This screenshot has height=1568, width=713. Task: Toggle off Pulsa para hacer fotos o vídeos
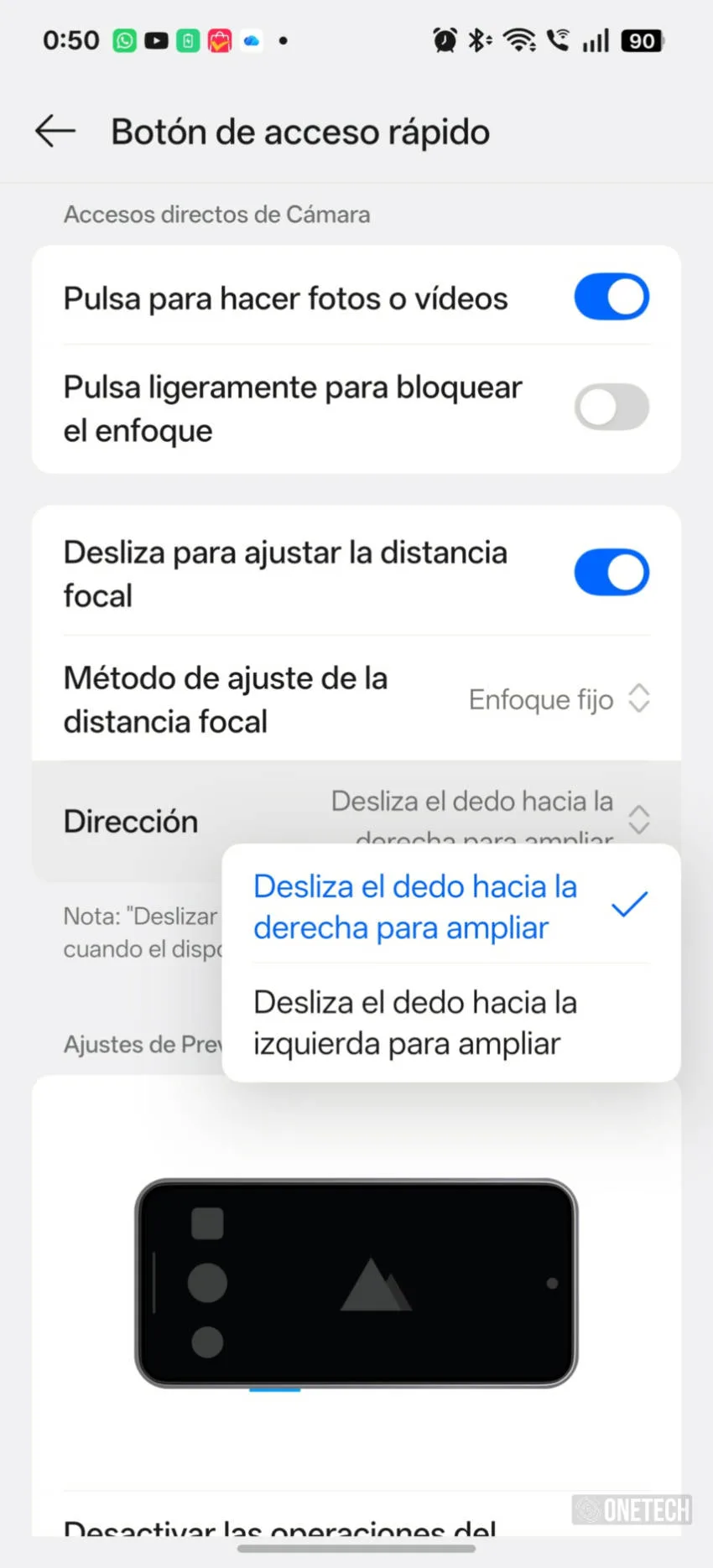612,297
